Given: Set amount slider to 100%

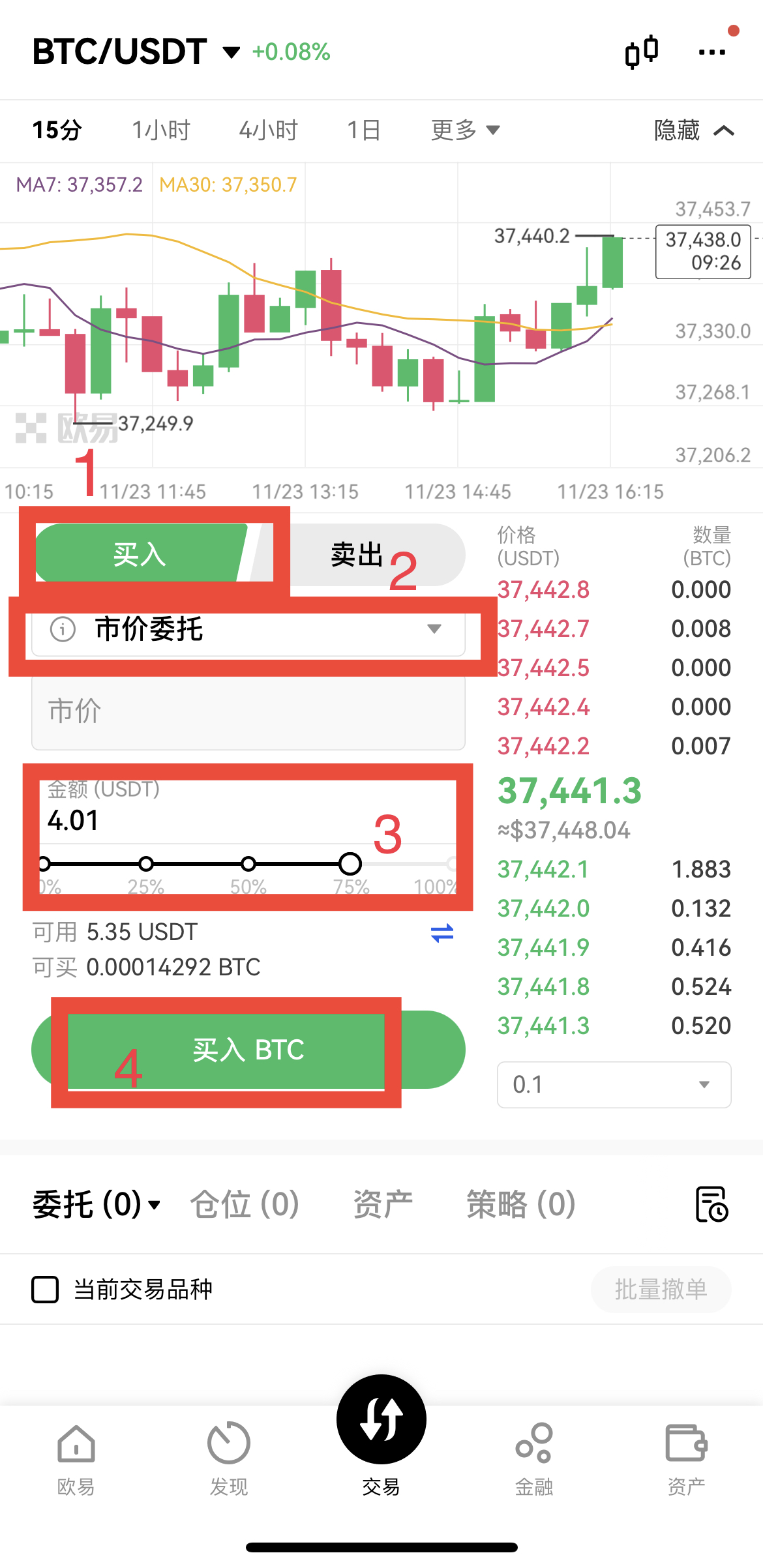Looking at the screenshot, I should tap(451, 864).
